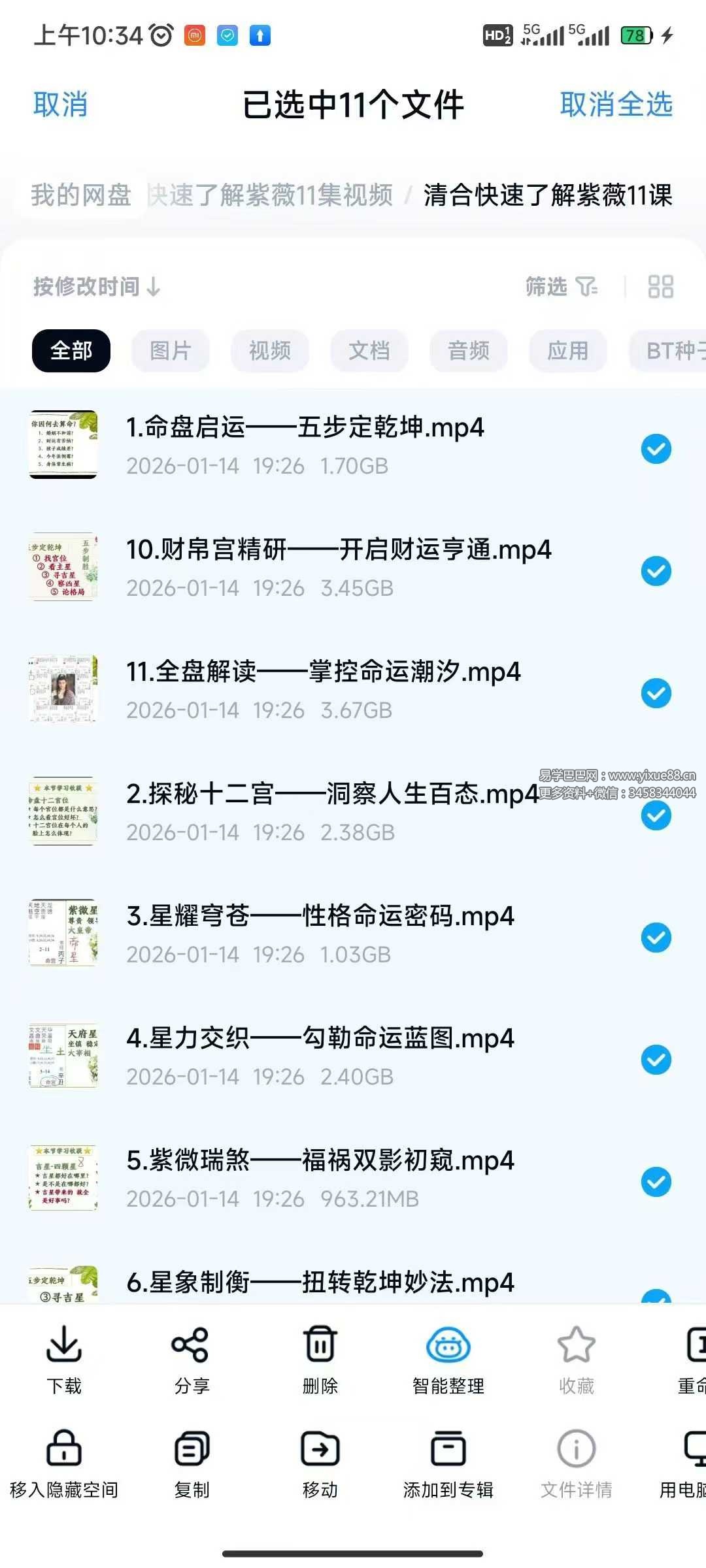This screenshot has height=1568, width=706.
Task: Select the 视频 filter chip
Action: pos(270,351)
